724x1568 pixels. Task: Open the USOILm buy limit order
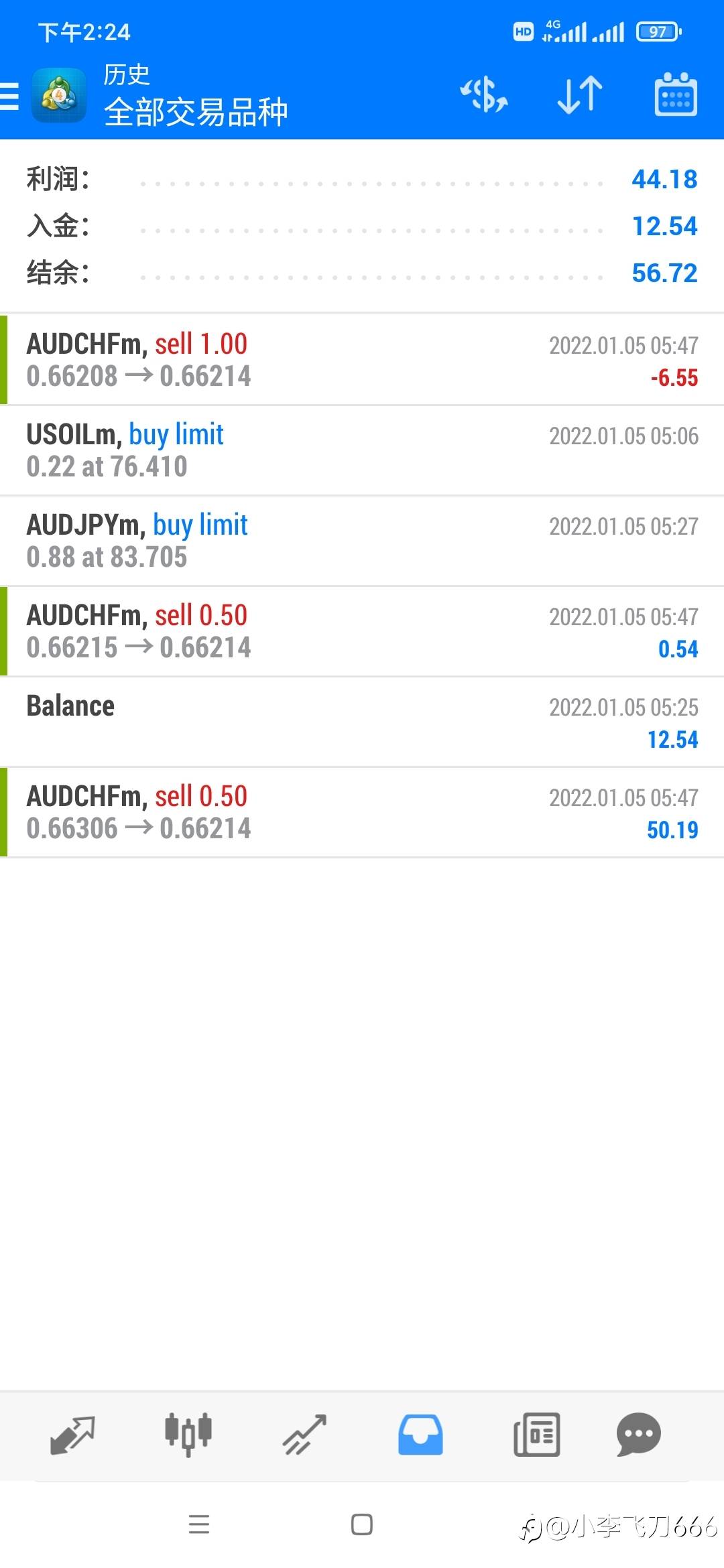pyautogui.click(x=362, y=450)
